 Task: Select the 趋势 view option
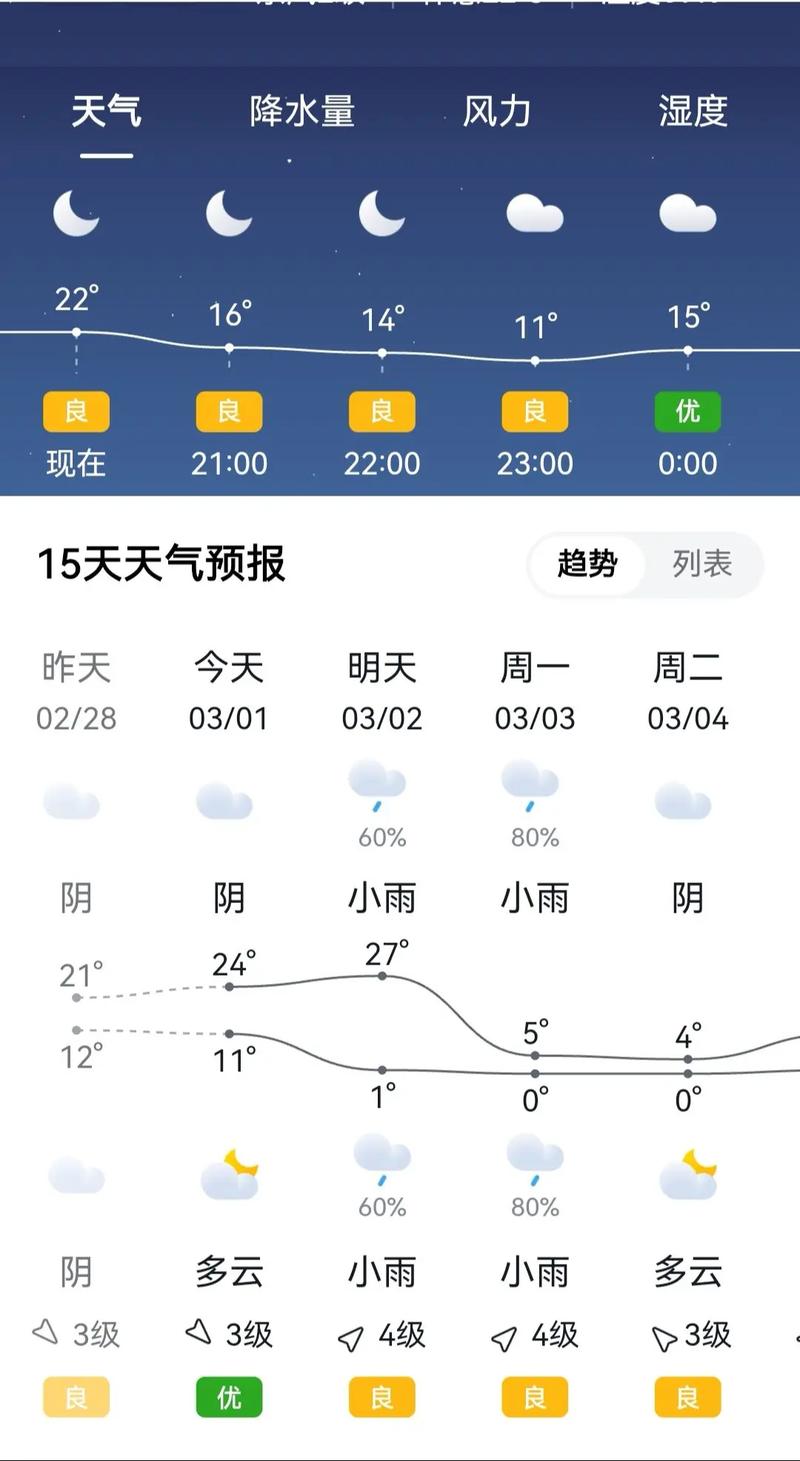[x=588, y=565]
